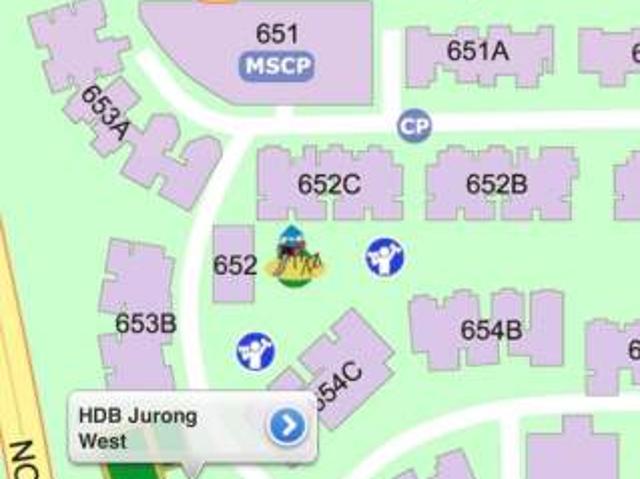Tap the MSCP marker on block 651
Image resolution: width=640 pixels, height=479 pixels.
click(x=276, y=67)
